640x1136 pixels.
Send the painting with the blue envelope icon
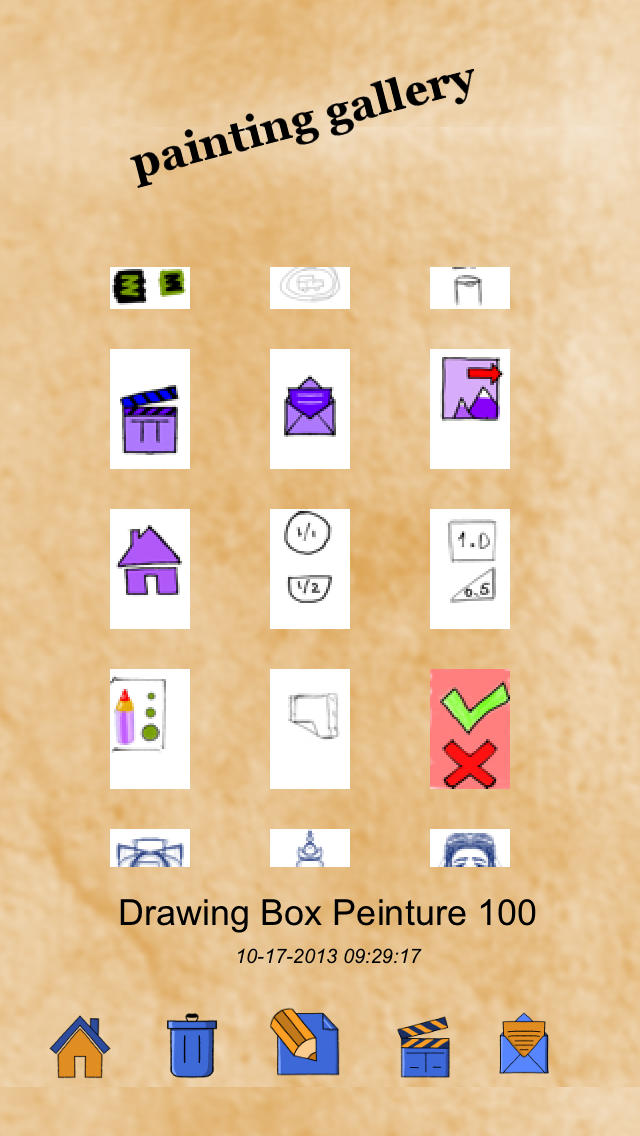(524, 1043)
